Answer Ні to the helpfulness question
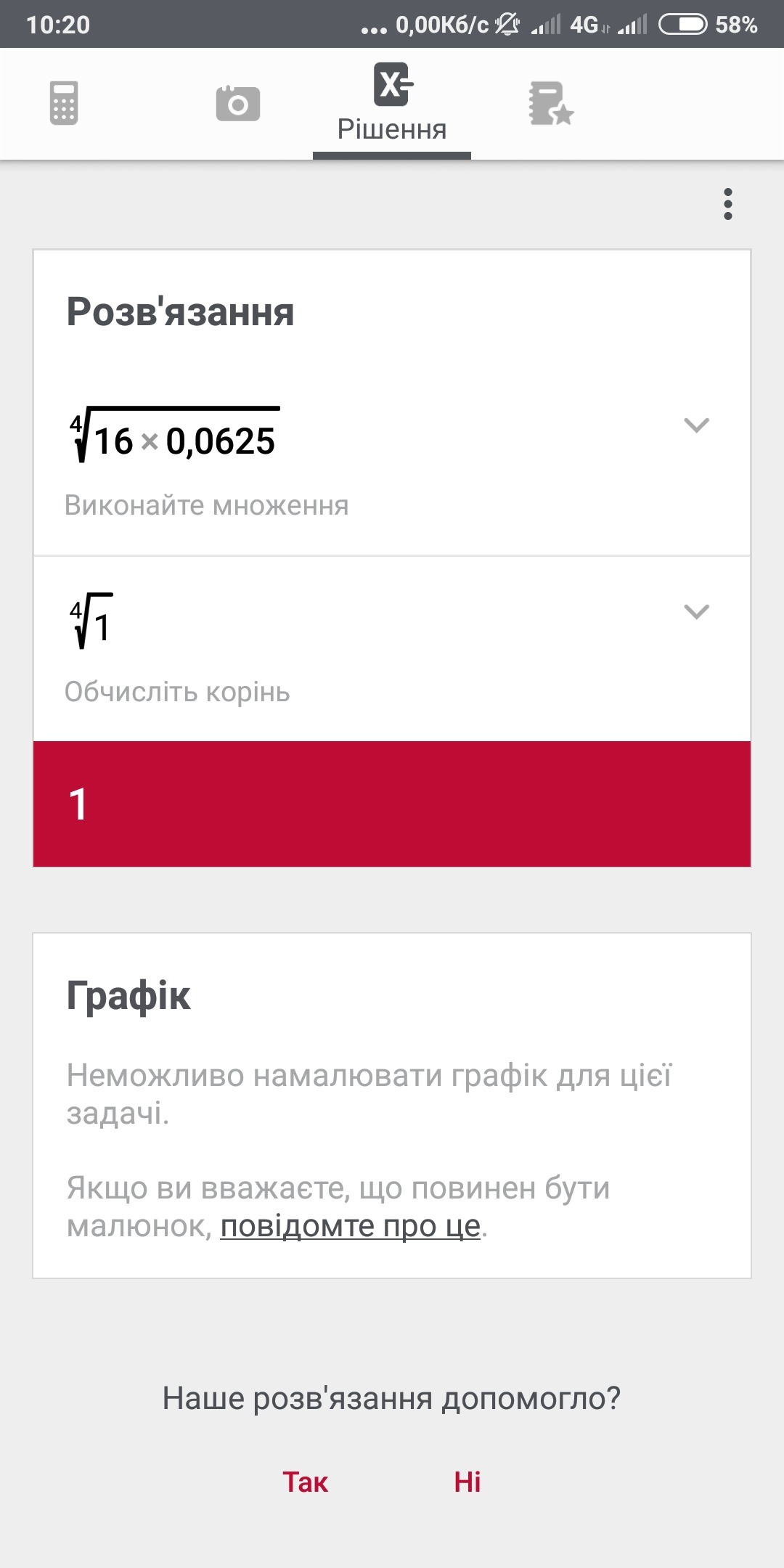The width and height of the screenshot is (784, 1568). [467, 1482]
